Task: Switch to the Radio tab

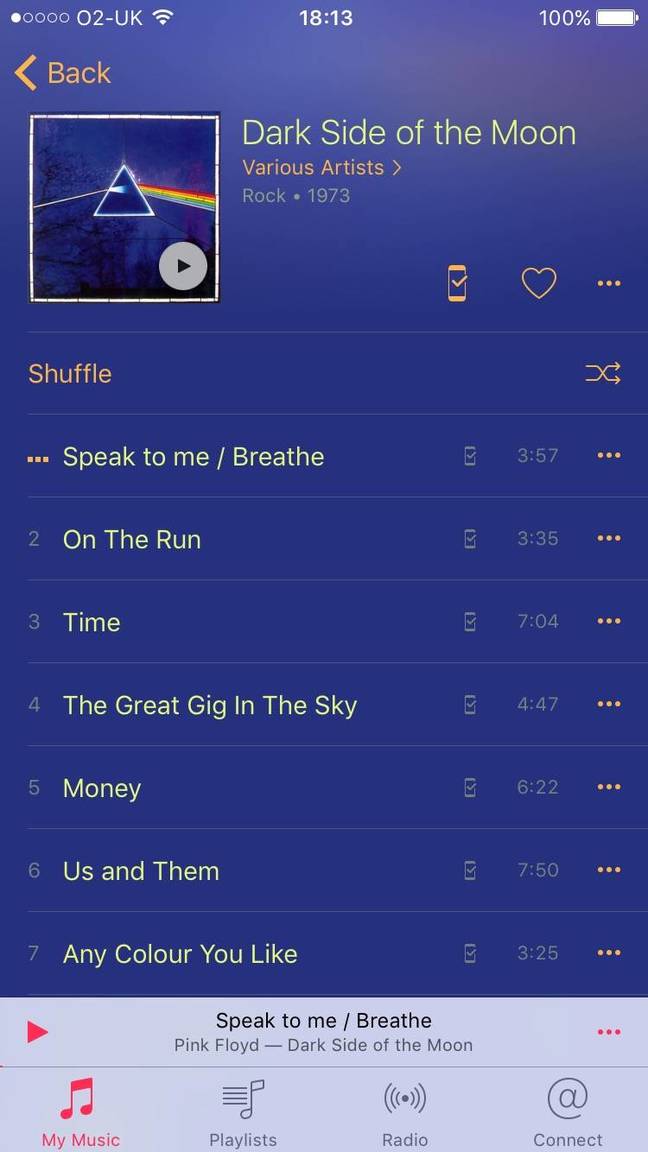Action: pyautogui.click(x=405, y=1112)
